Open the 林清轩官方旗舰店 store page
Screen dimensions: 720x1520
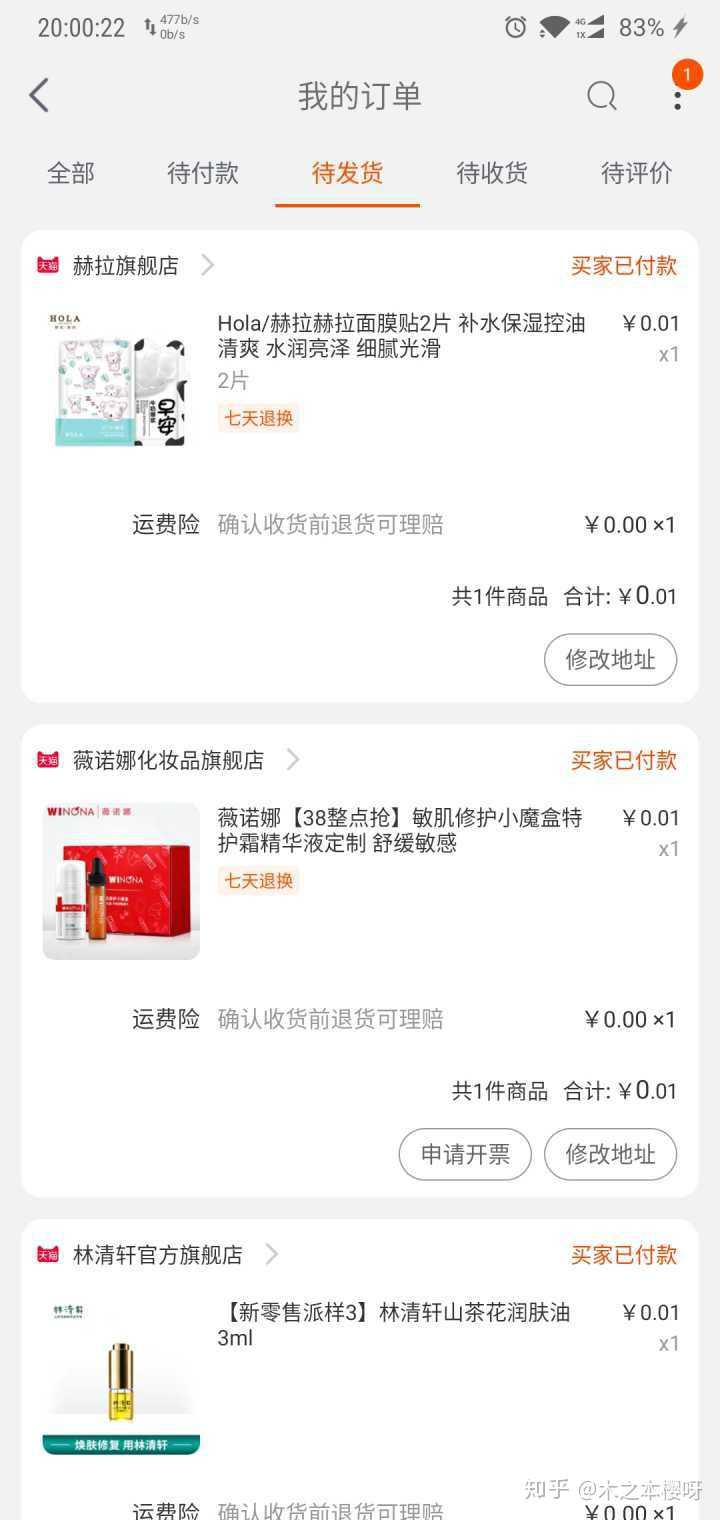point(158,1254)
